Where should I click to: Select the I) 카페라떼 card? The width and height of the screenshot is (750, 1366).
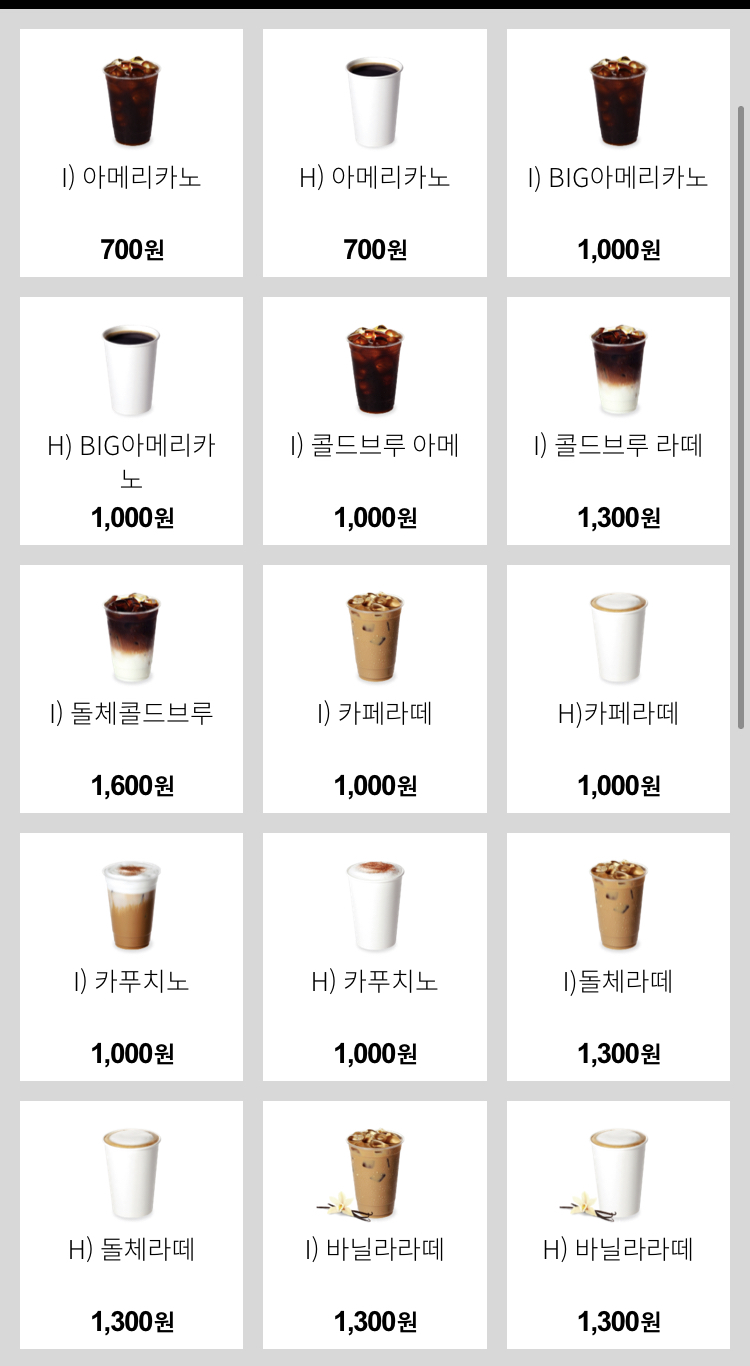(374, 689)
